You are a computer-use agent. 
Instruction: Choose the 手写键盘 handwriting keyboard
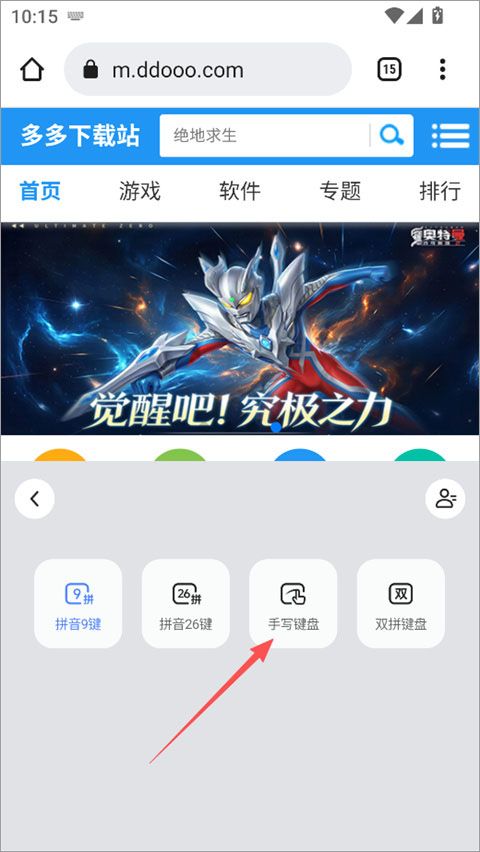click(x=293, y=603)
